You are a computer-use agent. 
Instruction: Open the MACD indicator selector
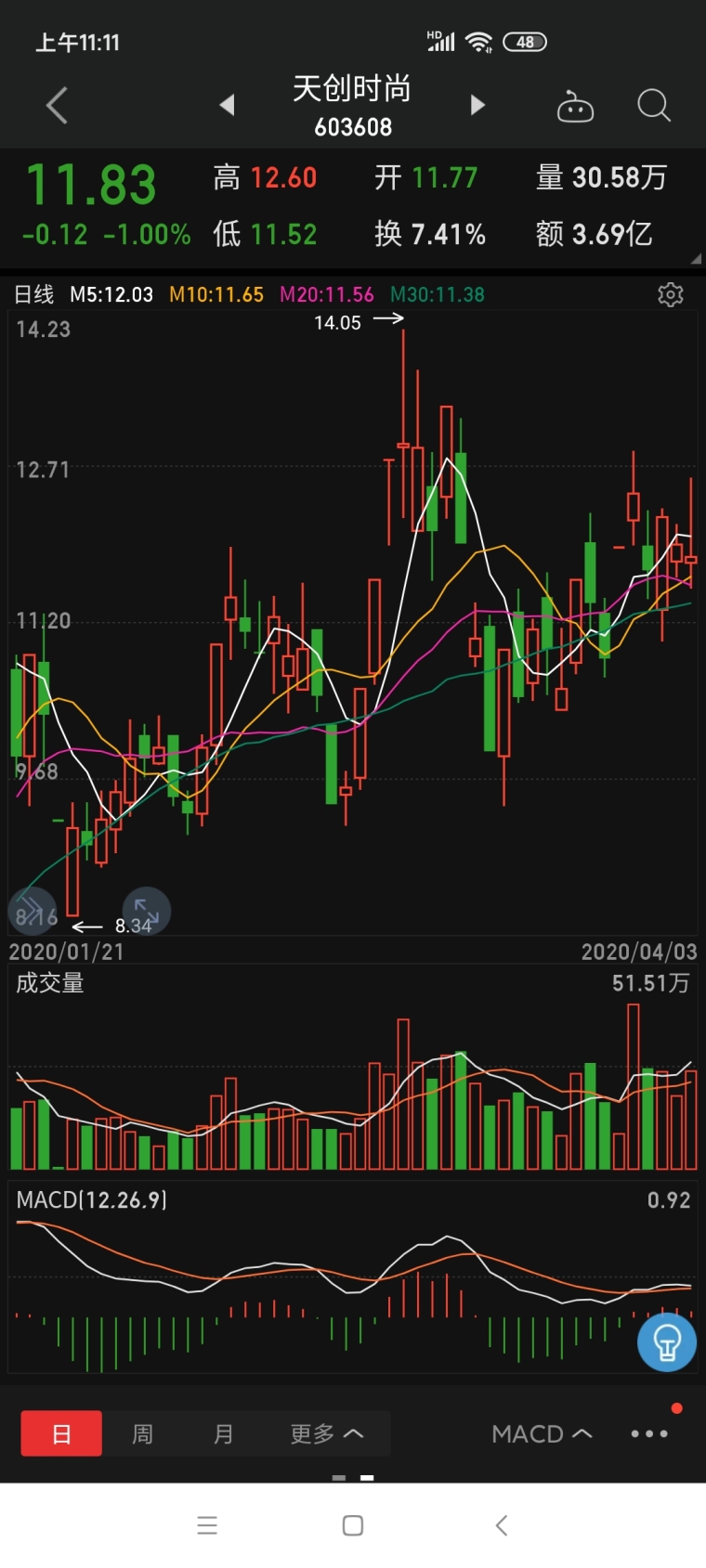(x=542, y=1433)
